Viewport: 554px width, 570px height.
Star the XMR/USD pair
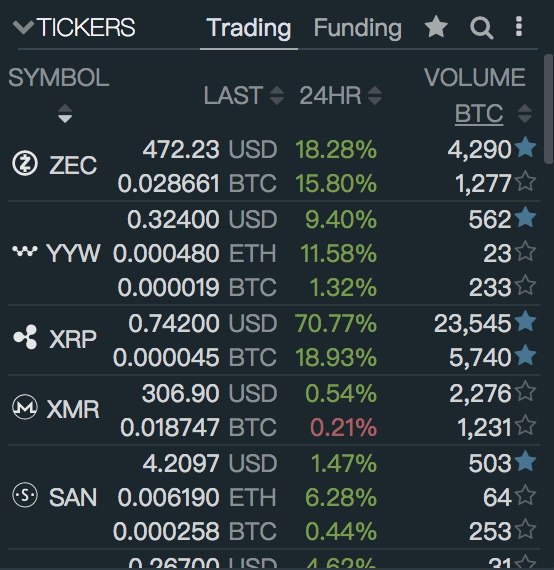526,392
